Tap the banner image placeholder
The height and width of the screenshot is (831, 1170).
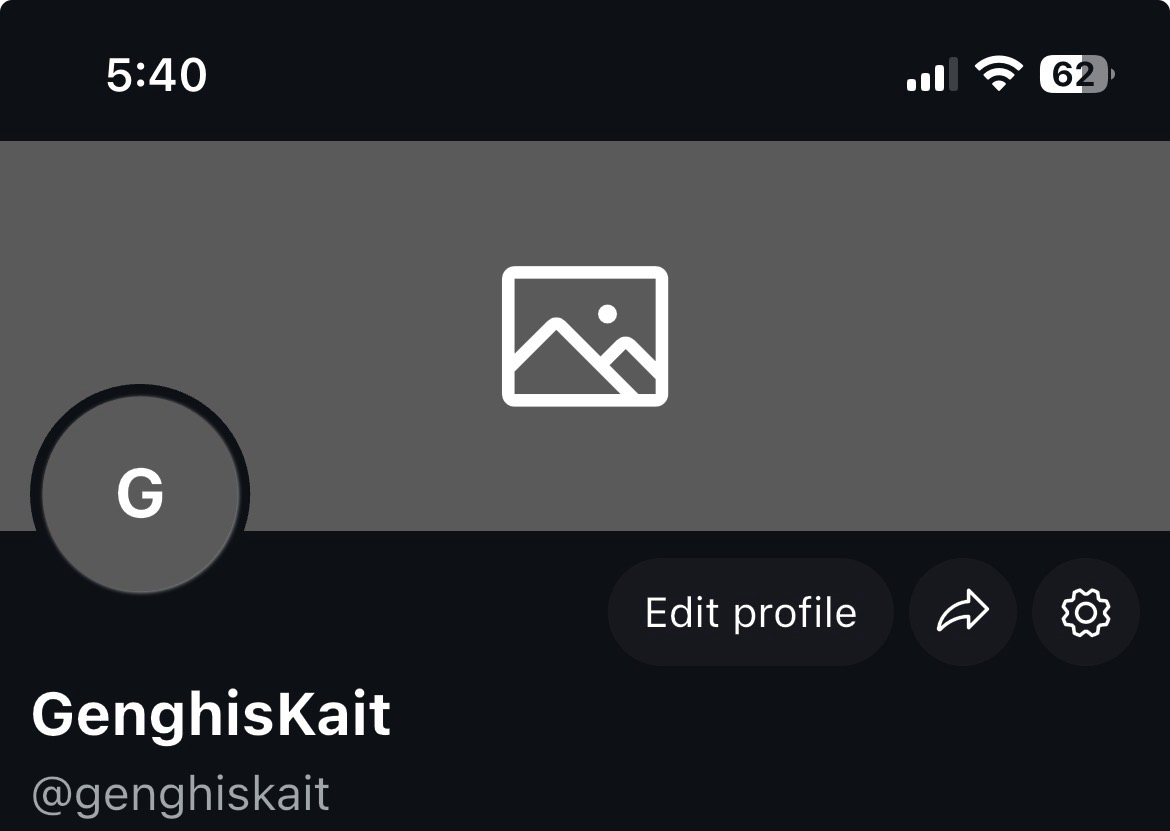585,336
